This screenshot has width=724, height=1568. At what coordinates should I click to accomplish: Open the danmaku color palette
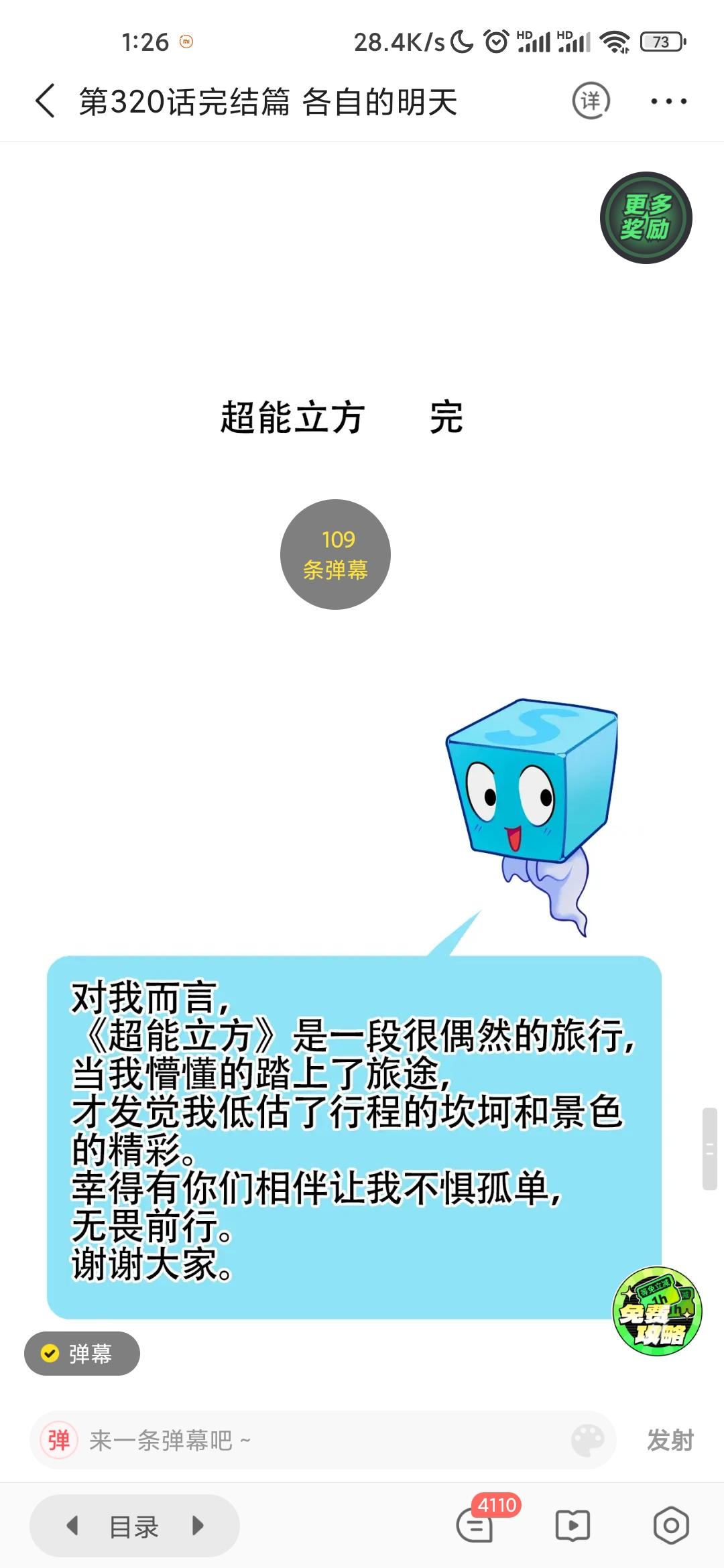587,1440
